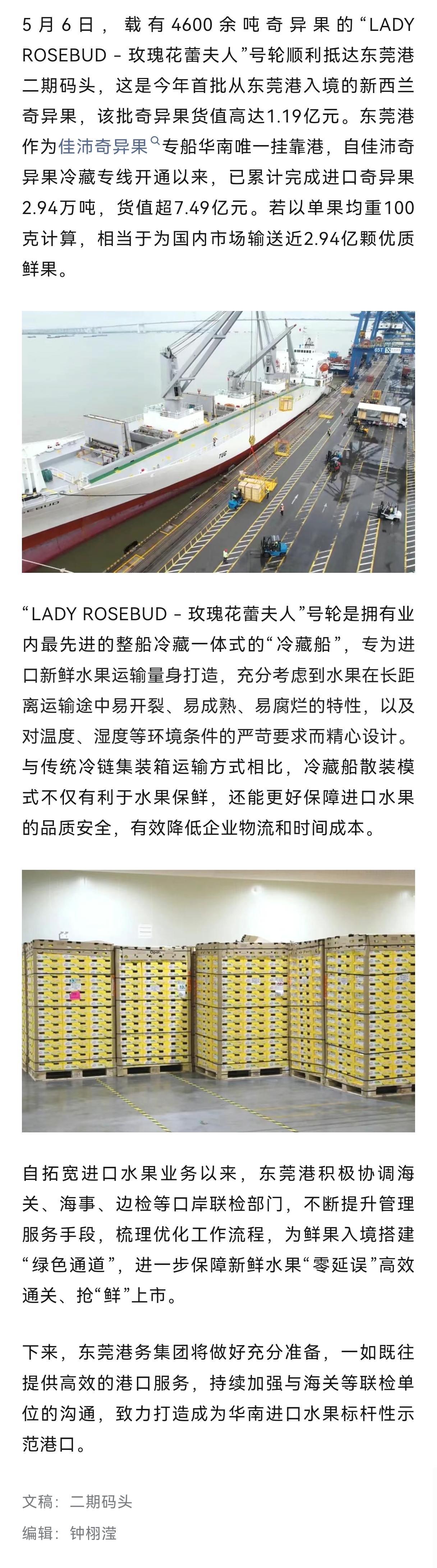Open the 佳沛奇异果 search link

[103, 147]
